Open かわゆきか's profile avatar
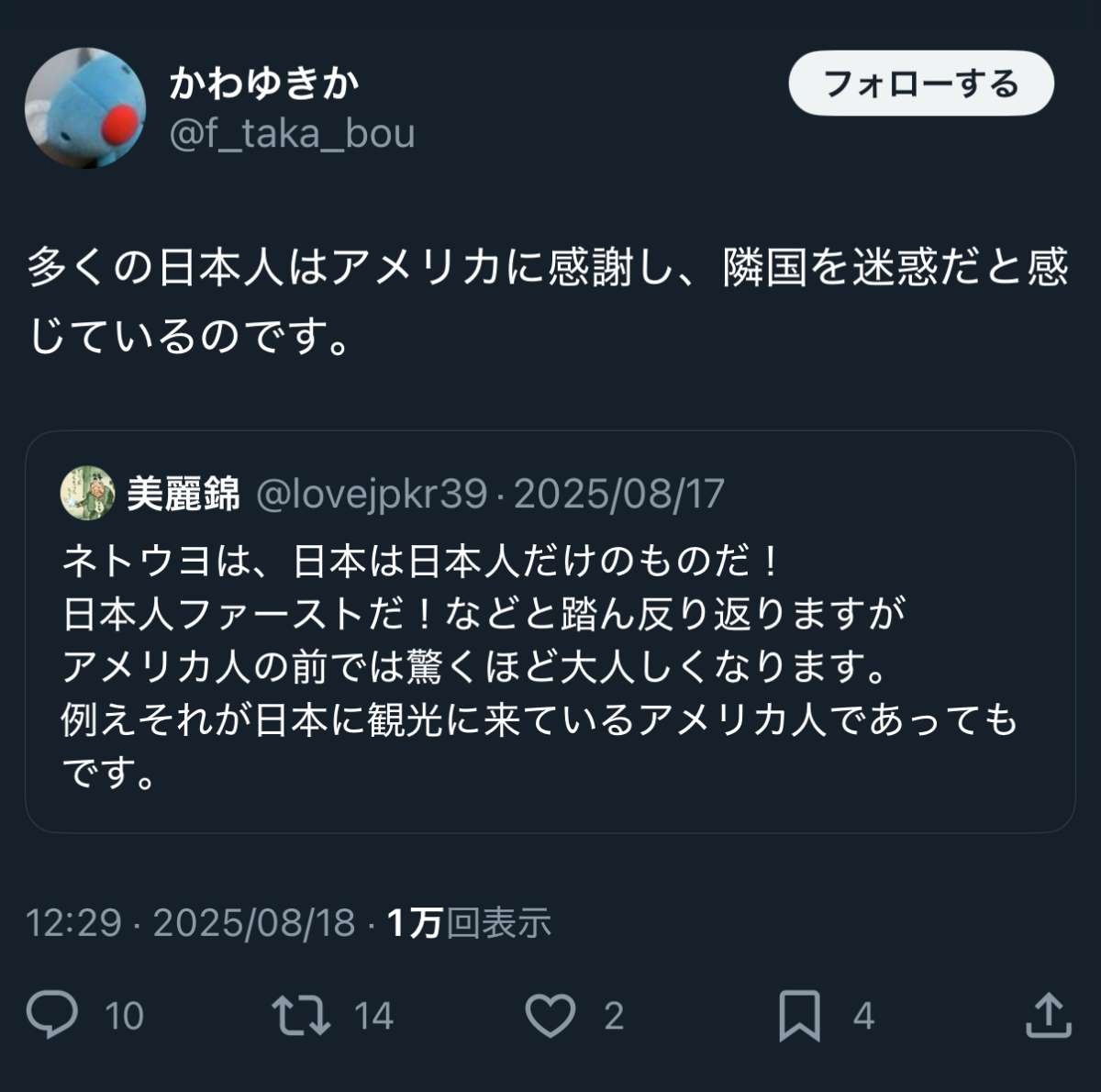Screen dimensions: 1101x1092 tap(85, 108)
